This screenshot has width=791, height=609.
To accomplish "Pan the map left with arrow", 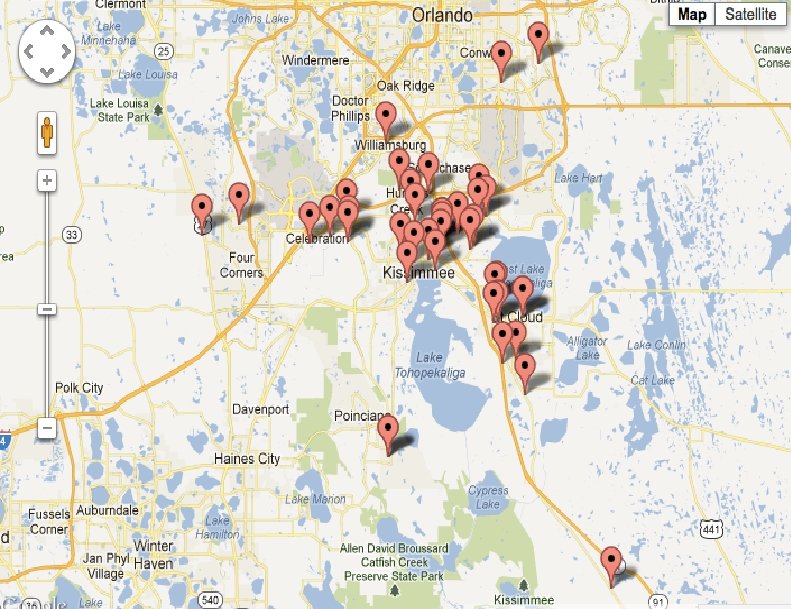I will click(29, 51).
